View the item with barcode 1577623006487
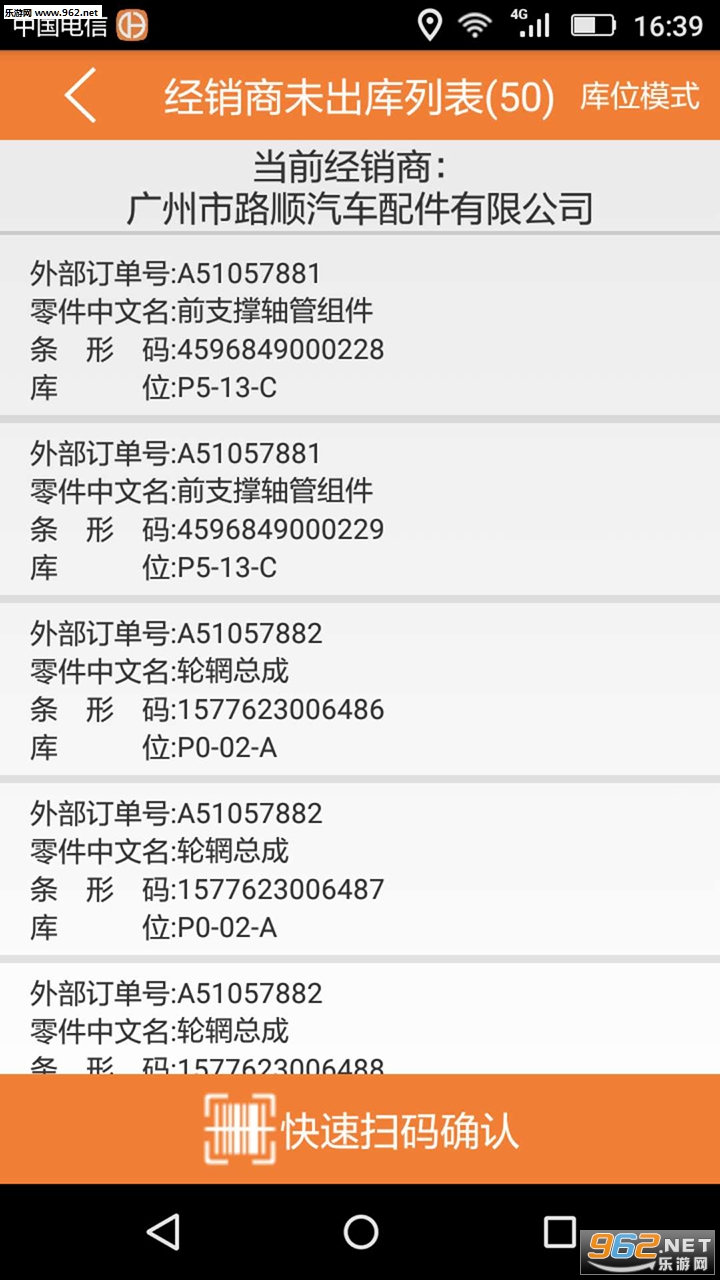 tap(360, 869)
